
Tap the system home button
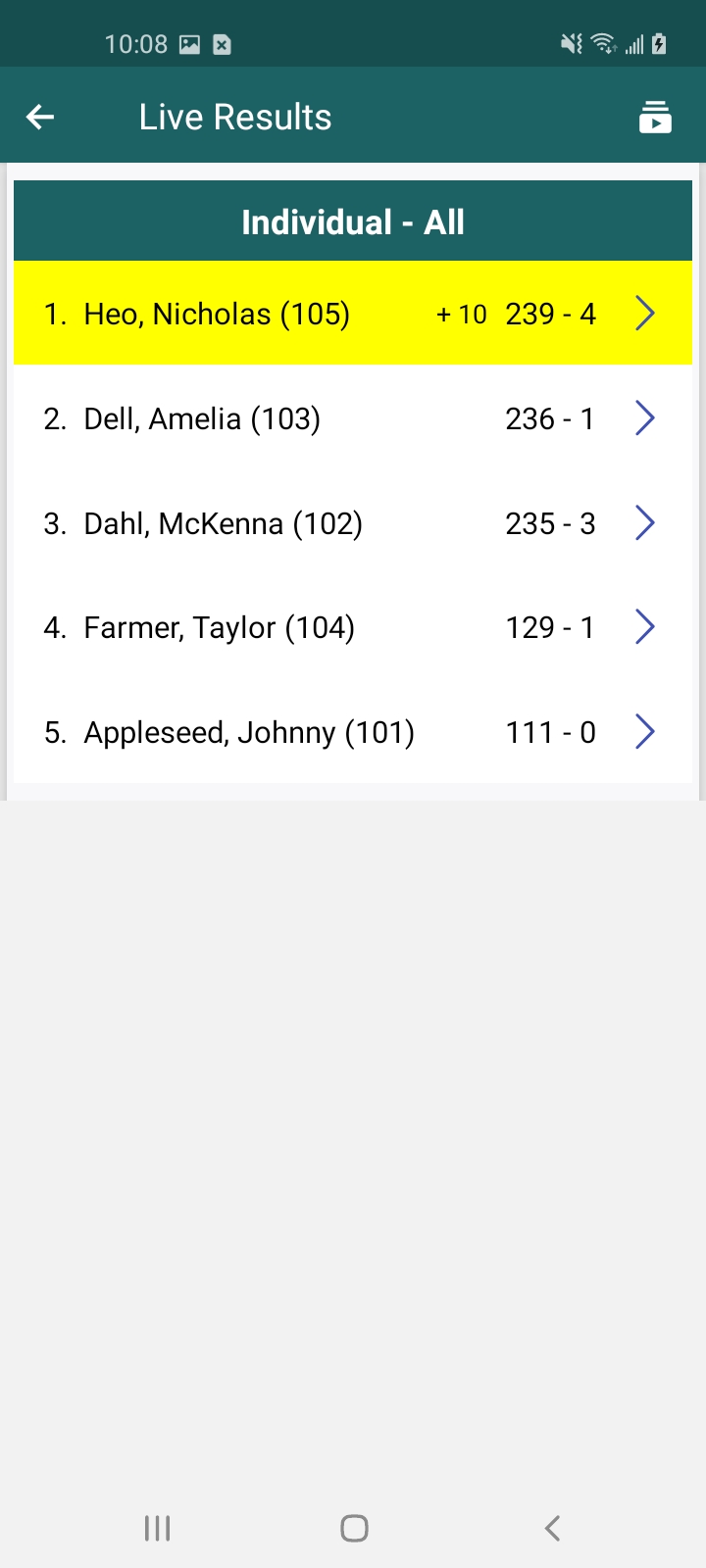click(x=354, y=1528)
